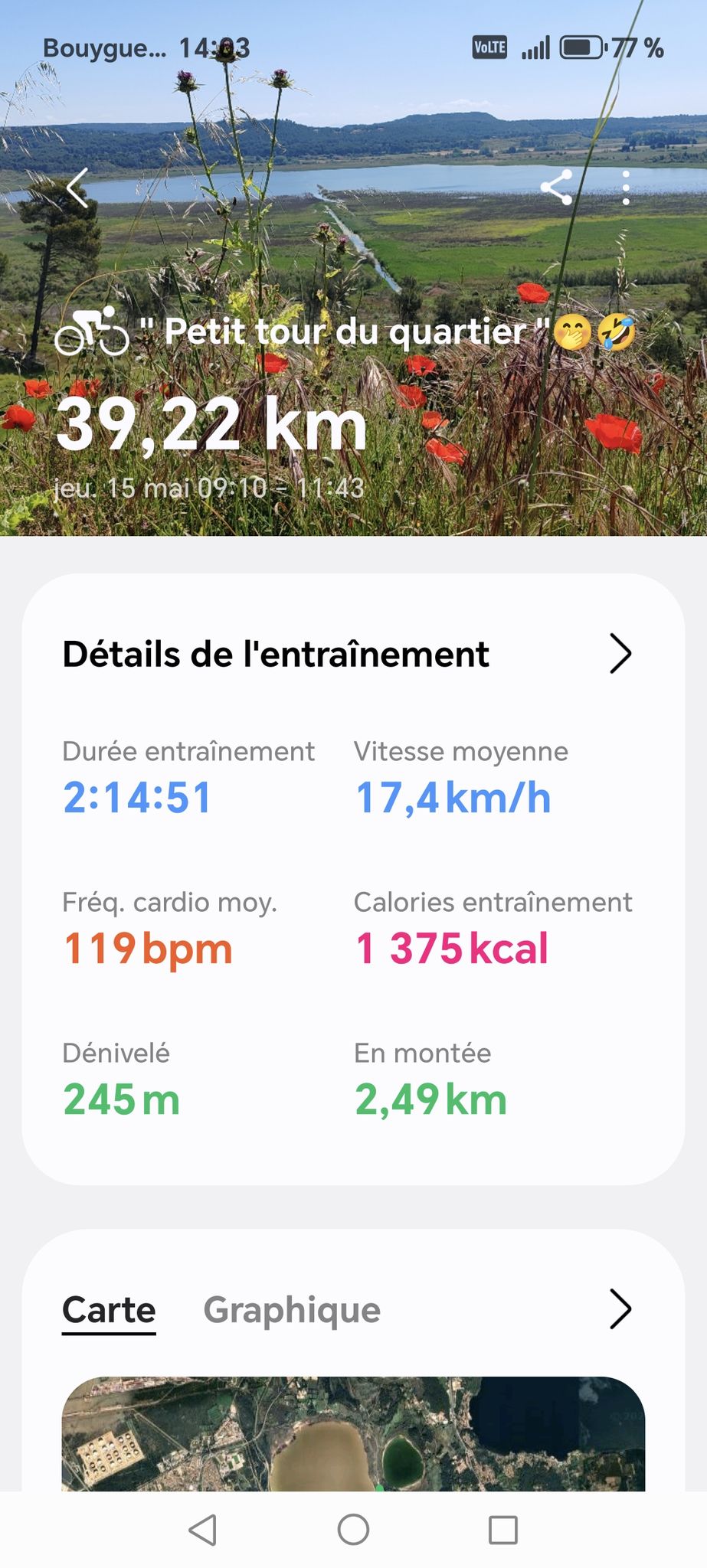Open the satellite route map

tap(353, 1433)
